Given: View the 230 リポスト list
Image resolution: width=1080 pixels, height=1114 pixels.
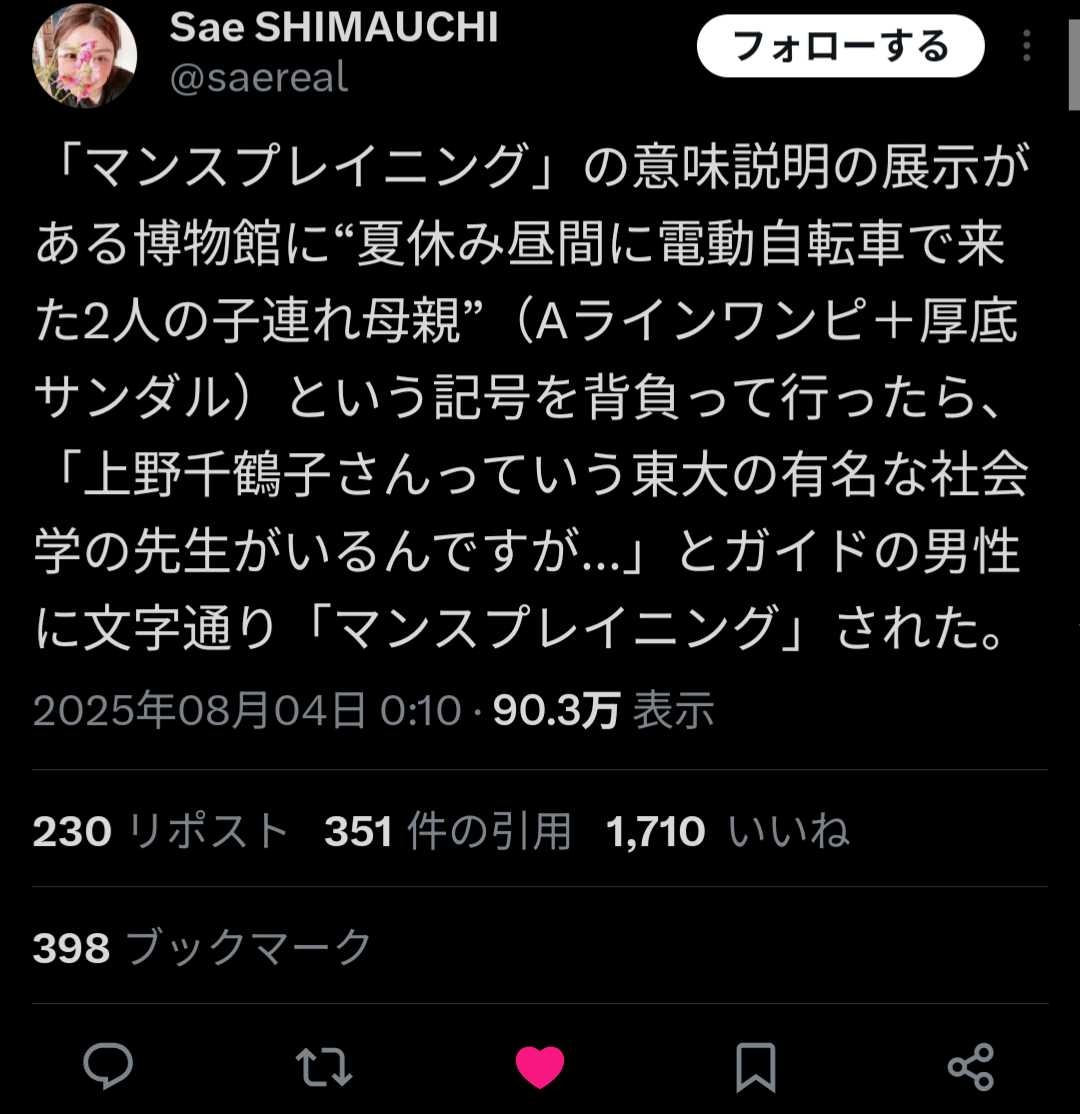Looking at the screenshot, I should pyautogui.click(x=160, y=831).
